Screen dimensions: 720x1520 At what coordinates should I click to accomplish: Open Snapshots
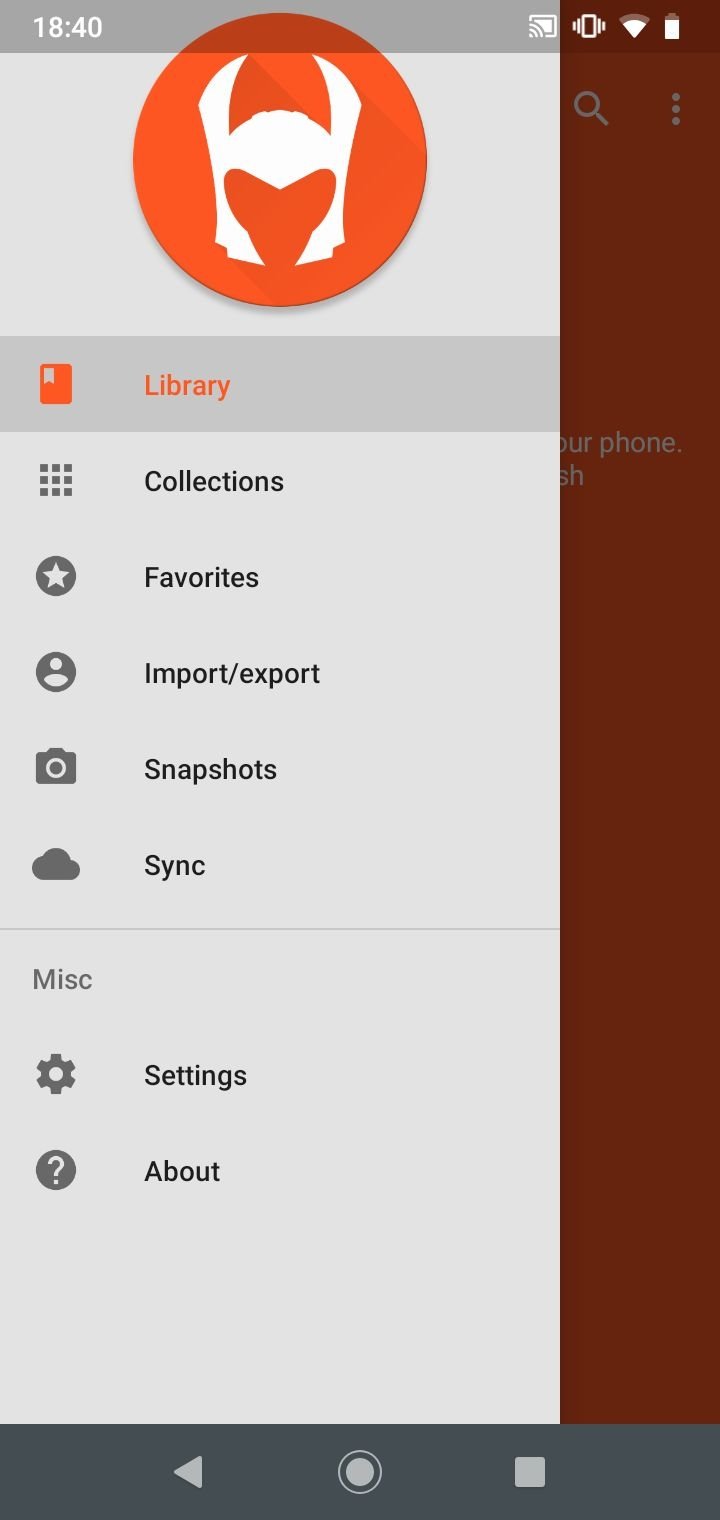tap(280, 768)
